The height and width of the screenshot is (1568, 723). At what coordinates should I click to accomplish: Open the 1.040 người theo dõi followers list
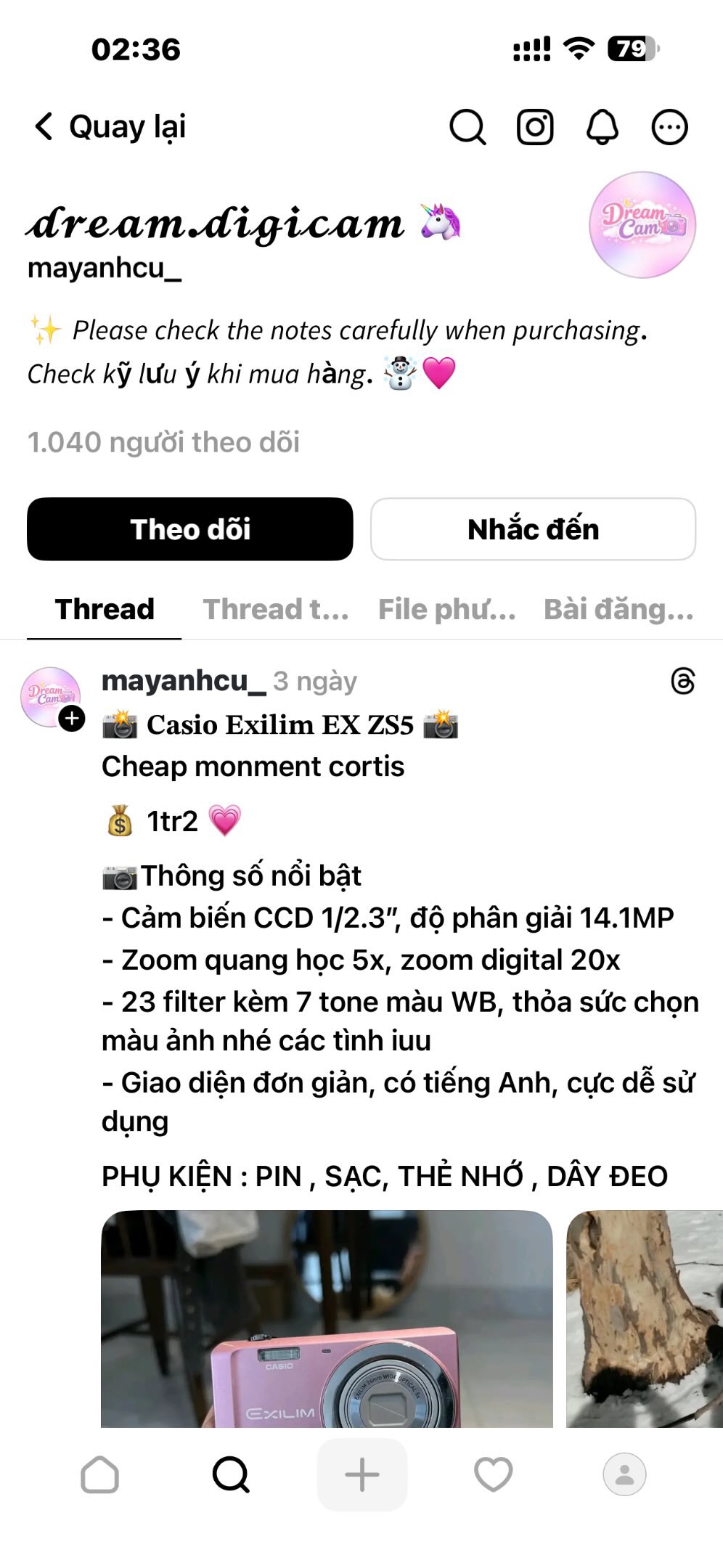(x=163, y=442)
